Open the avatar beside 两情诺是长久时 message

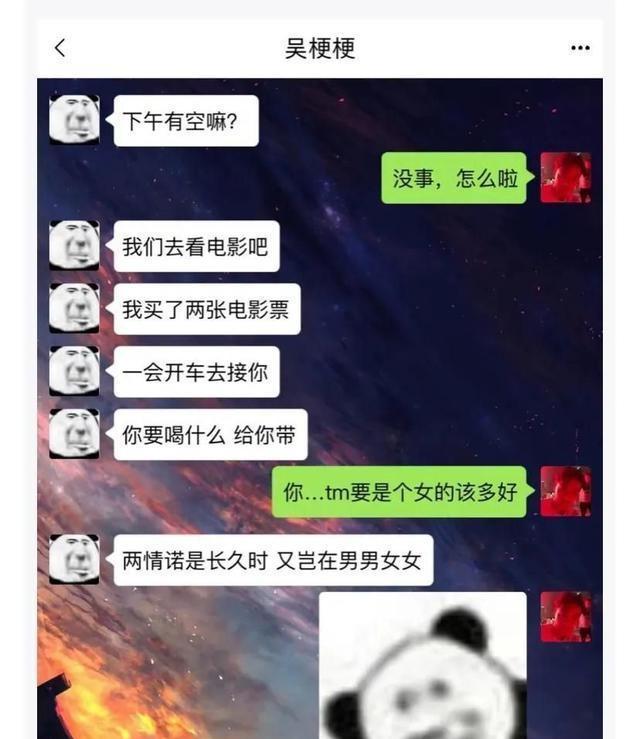[75, 560]
